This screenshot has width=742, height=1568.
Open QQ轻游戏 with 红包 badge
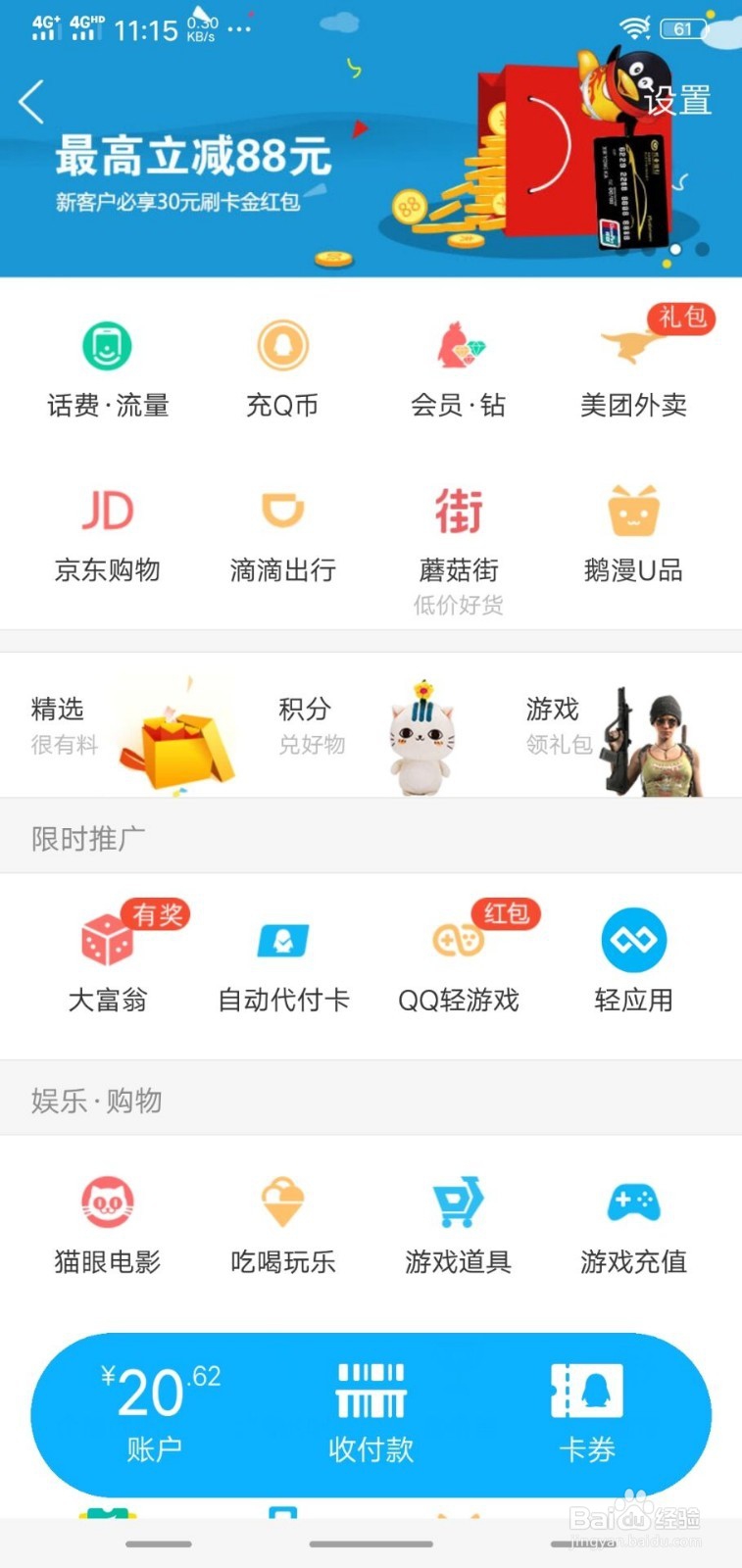click(x=457, y=955)
